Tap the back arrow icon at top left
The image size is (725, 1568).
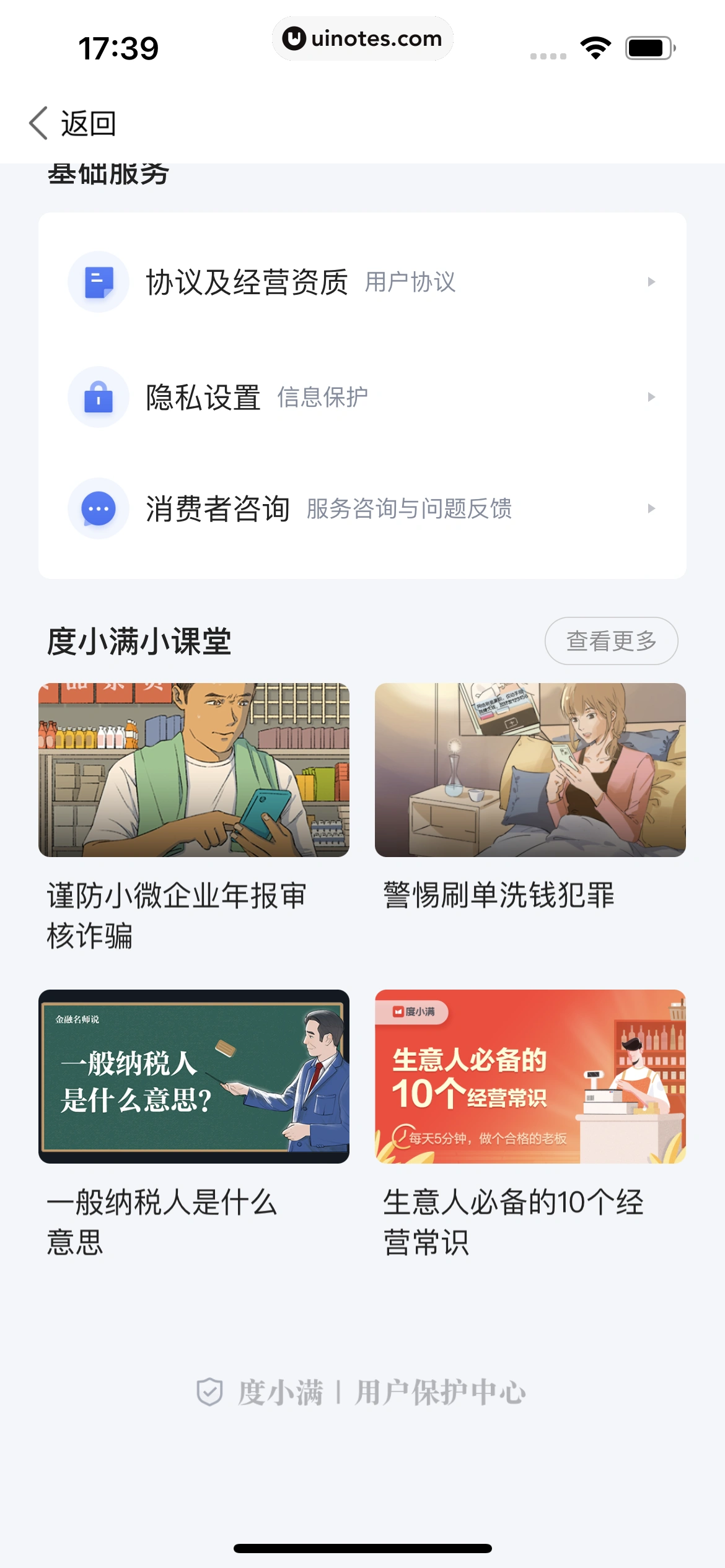[38, 123]
